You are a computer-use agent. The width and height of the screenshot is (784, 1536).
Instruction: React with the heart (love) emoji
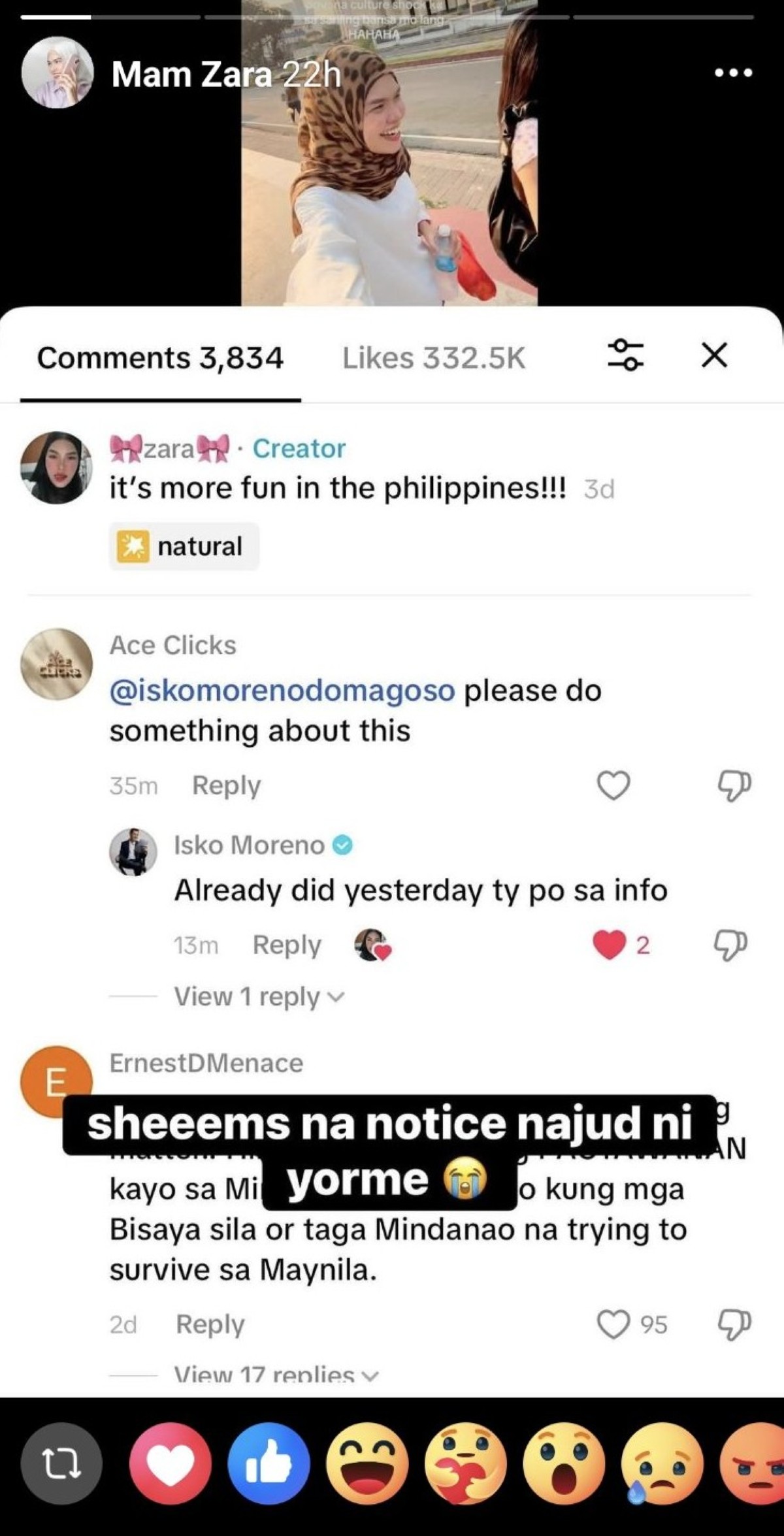click(171, 1464)
